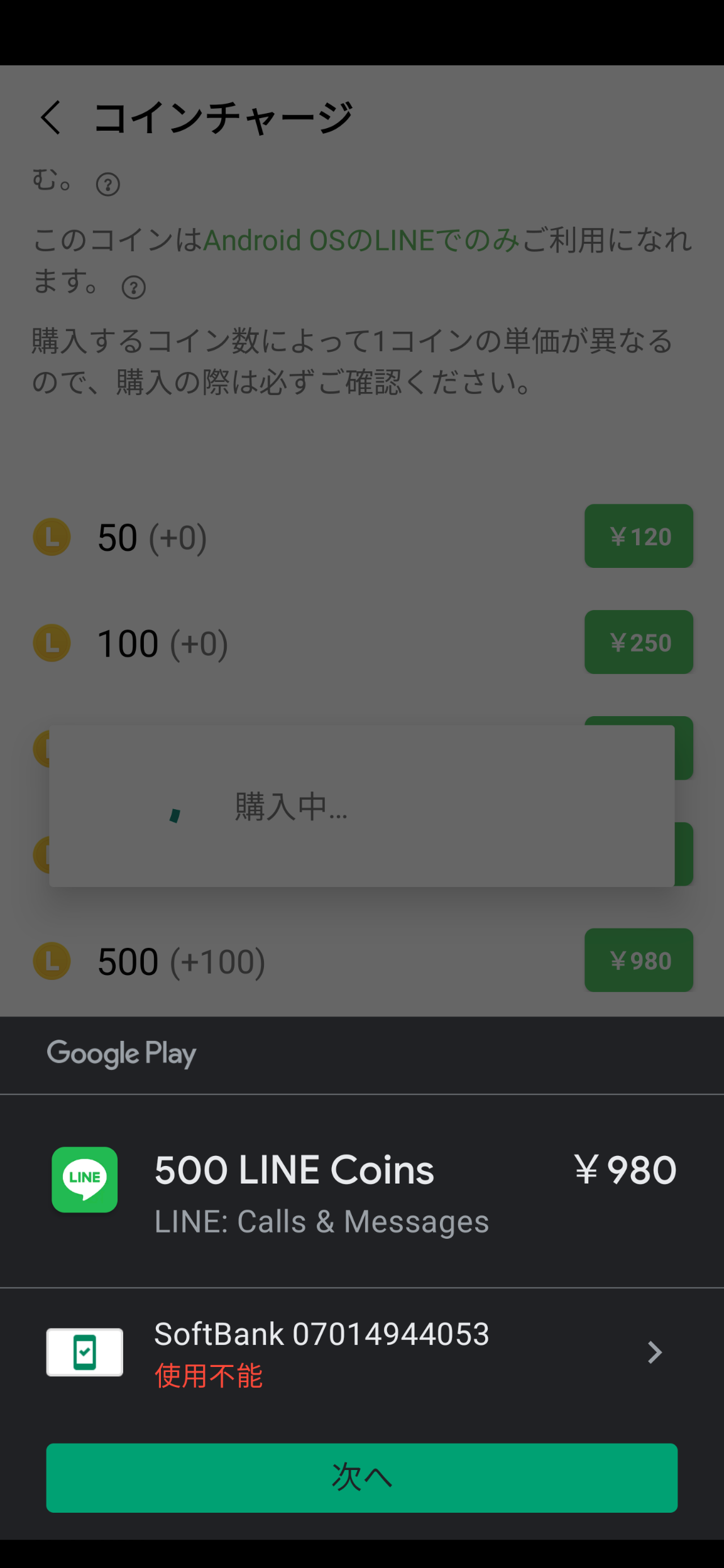Select the SoftBank 07014944053 payment row
This screenshot has height=1568, width=724.
322,1334
